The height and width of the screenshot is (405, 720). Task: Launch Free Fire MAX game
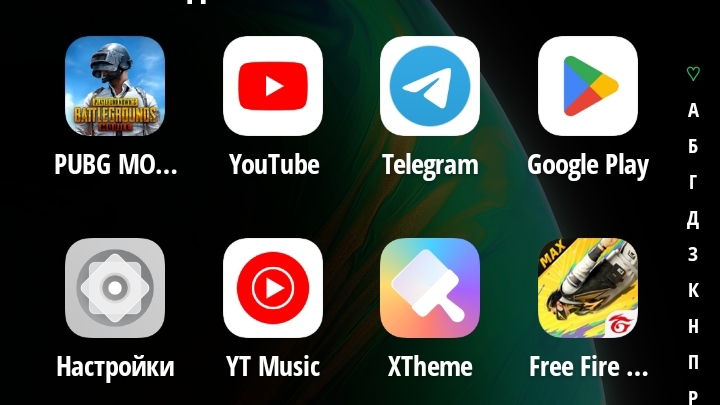pos(588,288)
